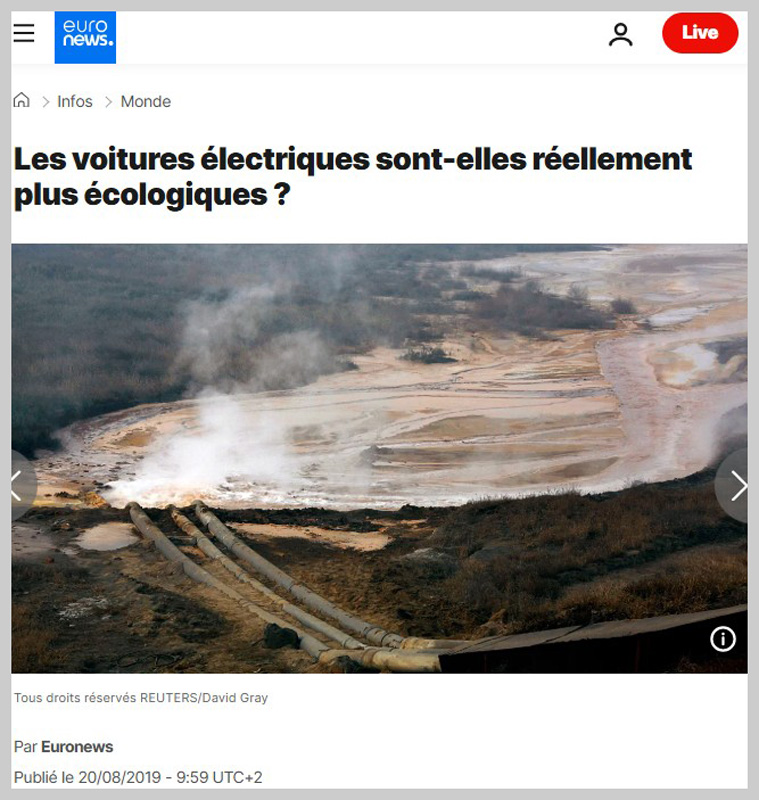Open the Euronews author link
The width and height of the screenshot is (759, 800).
click(x=77, y=747)
